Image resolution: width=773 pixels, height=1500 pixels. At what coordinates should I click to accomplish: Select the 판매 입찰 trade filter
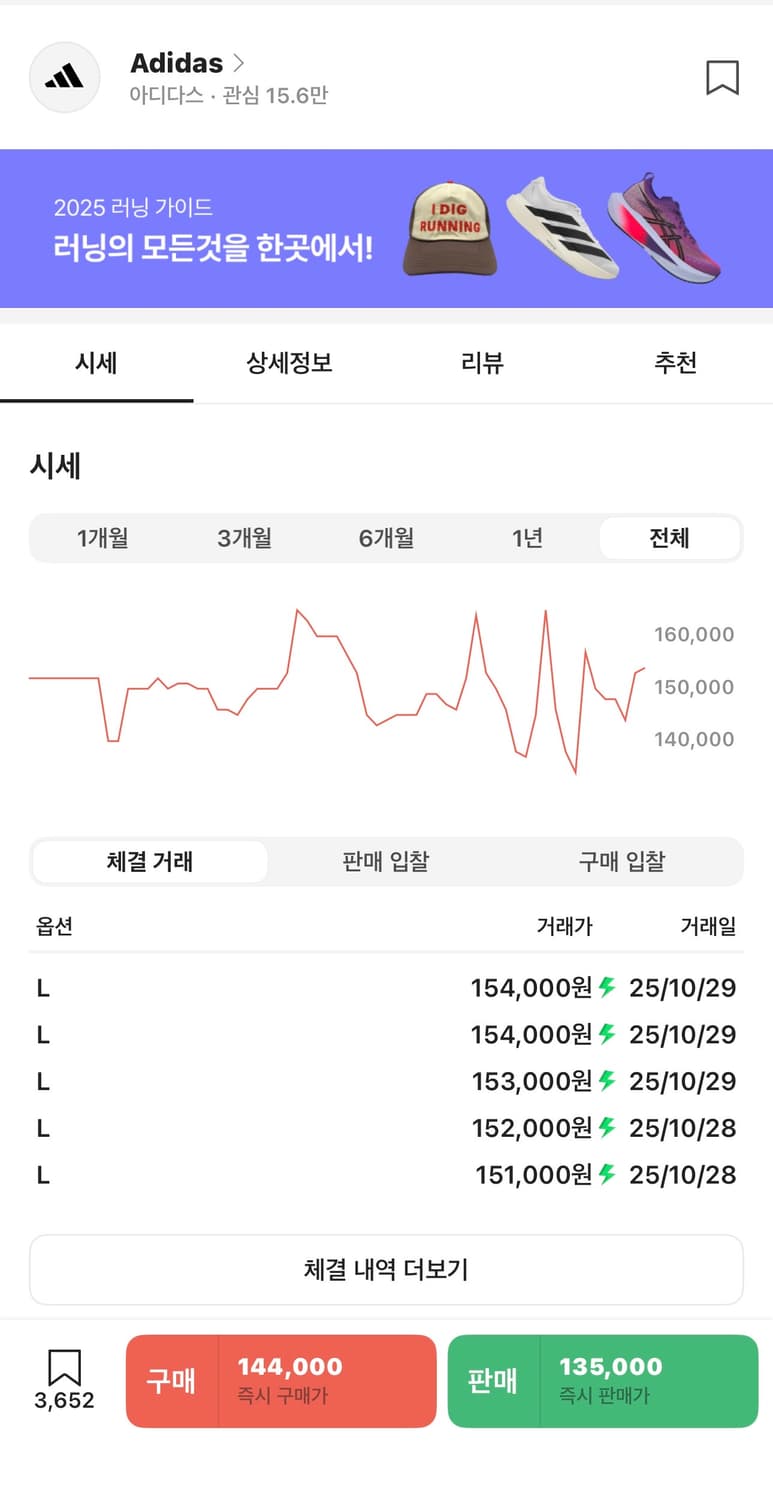[386, 861]
